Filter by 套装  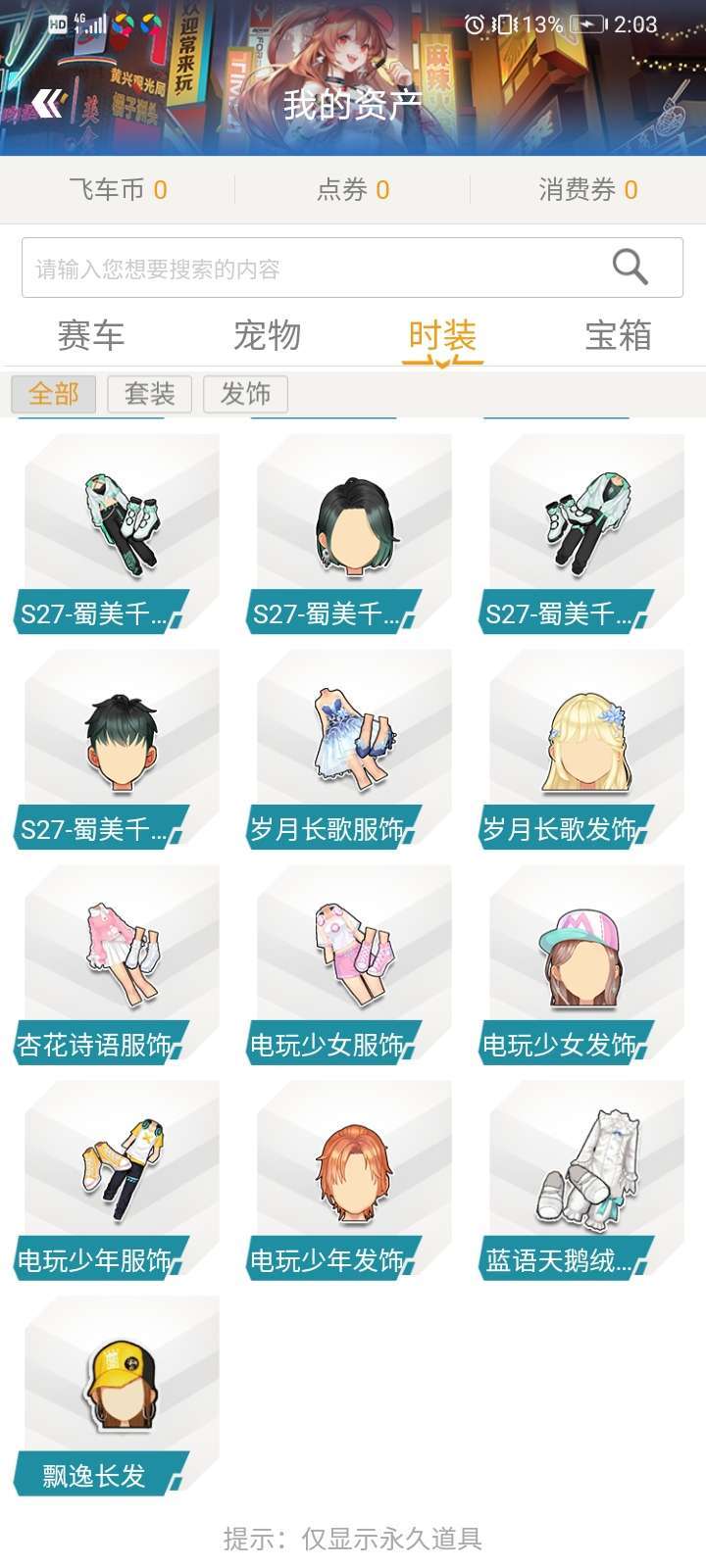point(149,394)
